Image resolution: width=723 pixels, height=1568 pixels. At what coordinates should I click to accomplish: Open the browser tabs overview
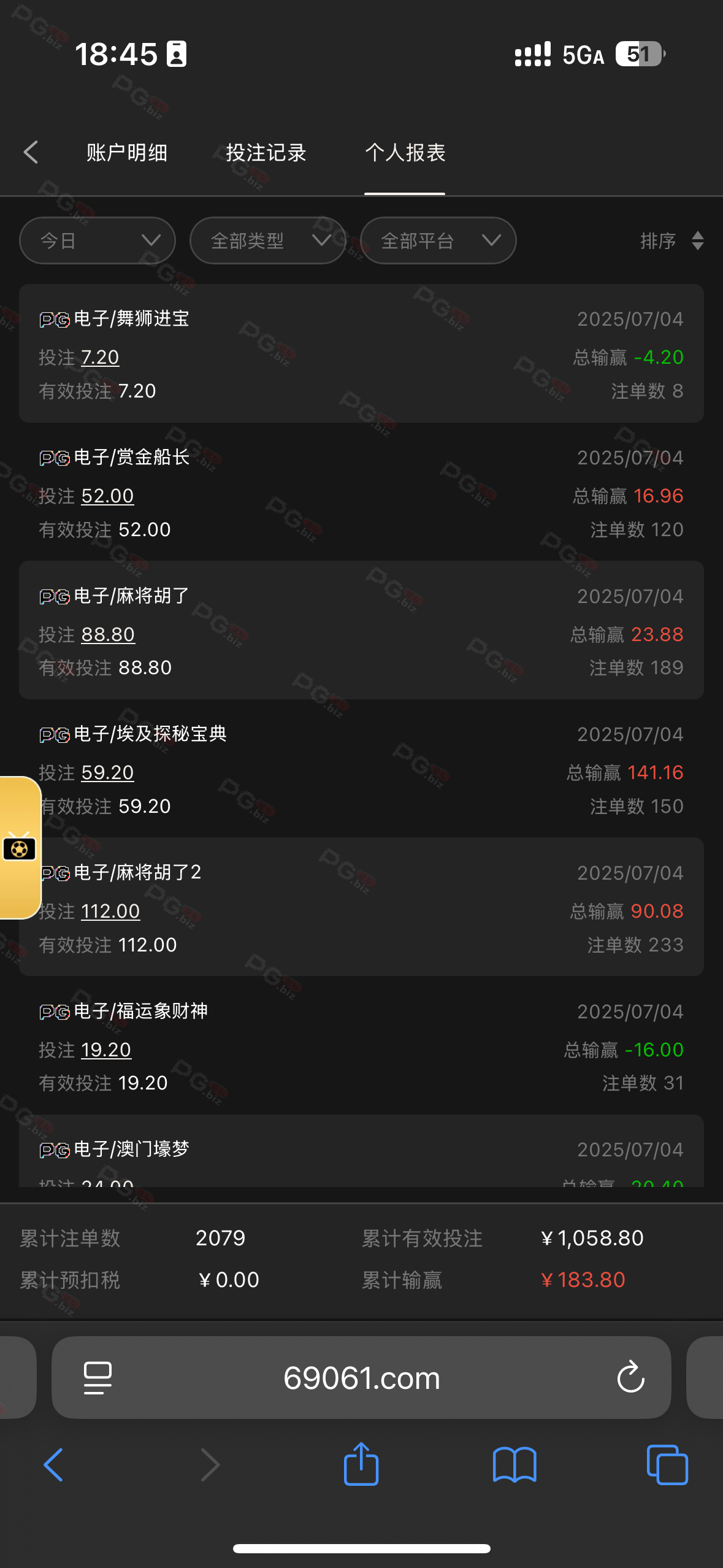(x=667, y=1464)
